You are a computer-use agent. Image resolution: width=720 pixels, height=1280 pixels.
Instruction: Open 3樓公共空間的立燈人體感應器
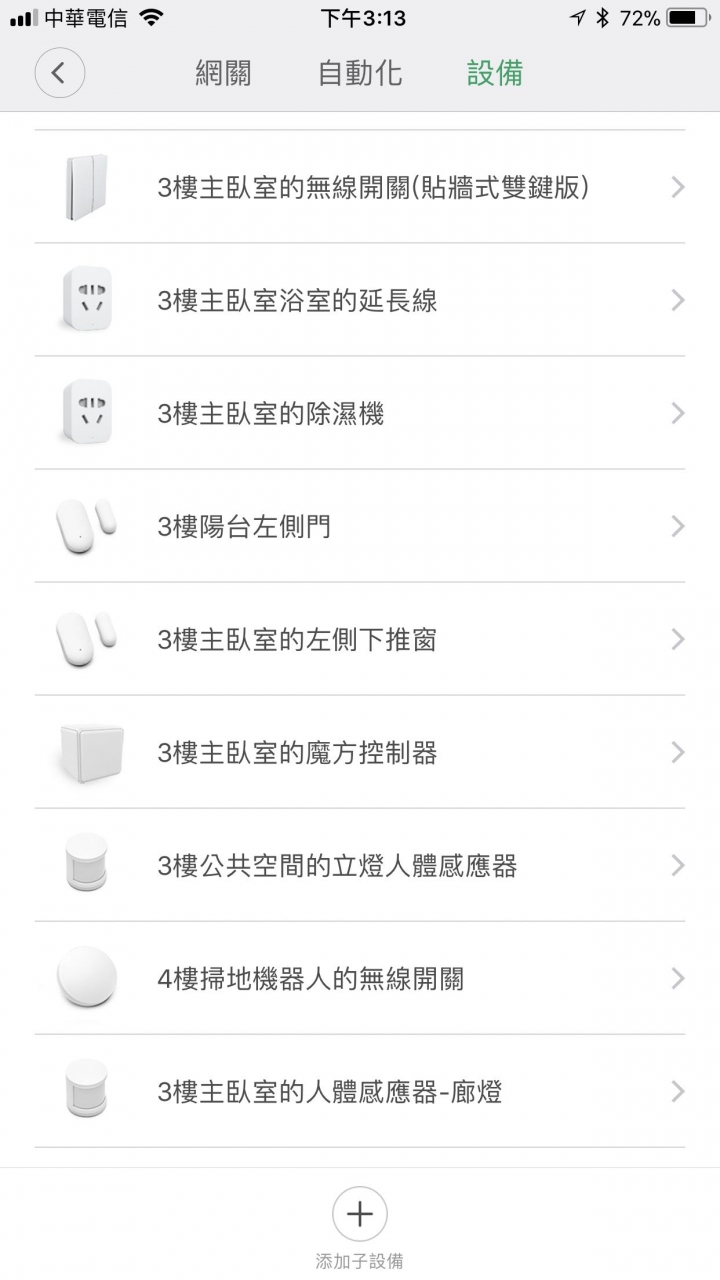pyautogui.click(x=360, y=865)
